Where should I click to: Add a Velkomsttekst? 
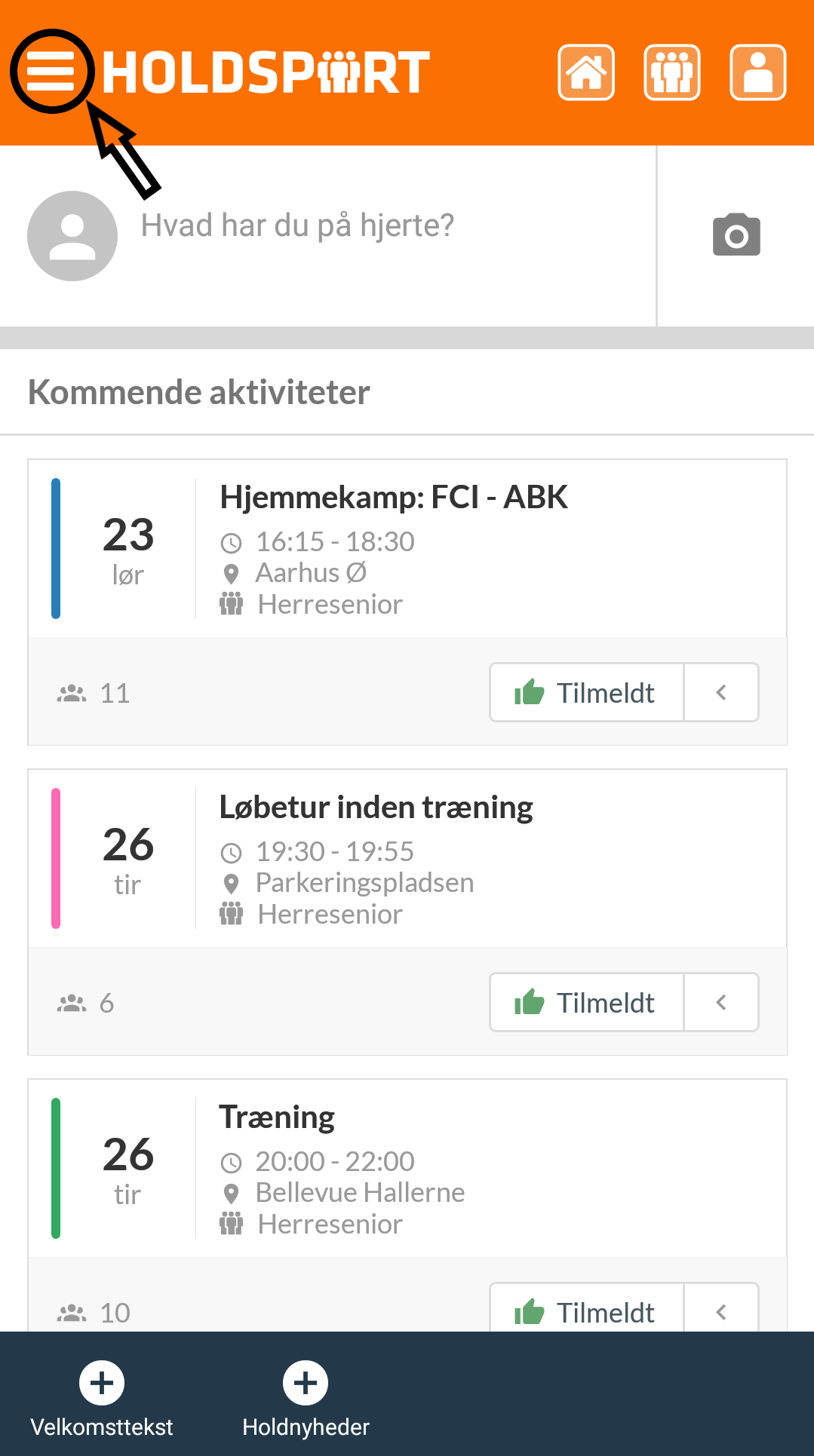pos(102,1399)
